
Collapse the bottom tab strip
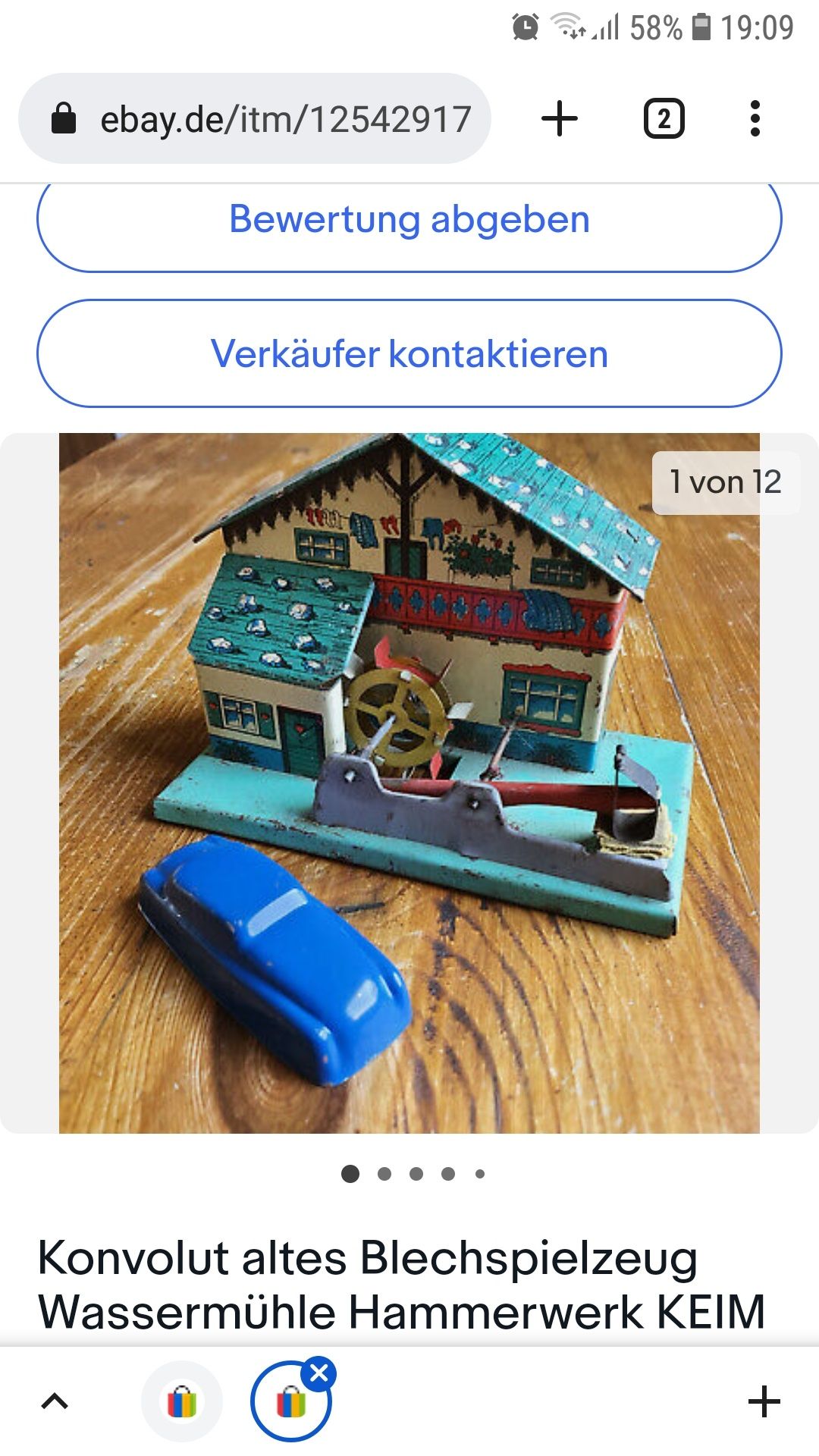coord(55,1401)
